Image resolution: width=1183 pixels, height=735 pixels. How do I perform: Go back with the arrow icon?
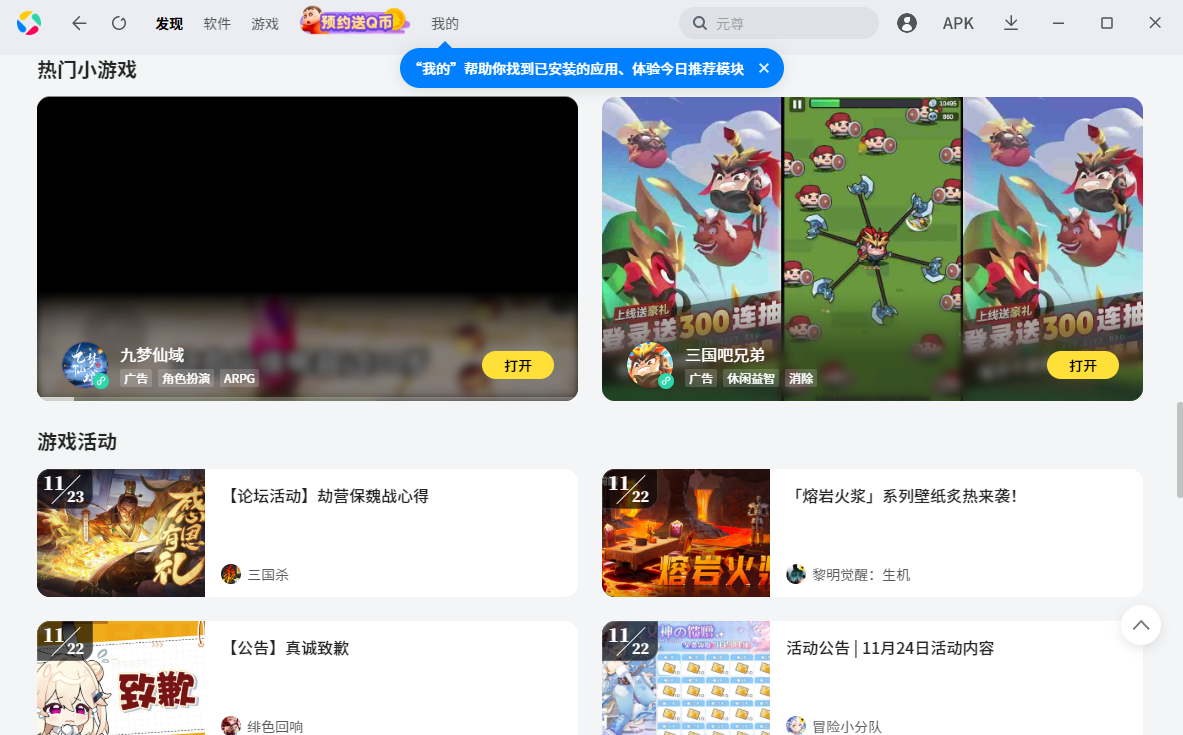[x=79, y=23]
